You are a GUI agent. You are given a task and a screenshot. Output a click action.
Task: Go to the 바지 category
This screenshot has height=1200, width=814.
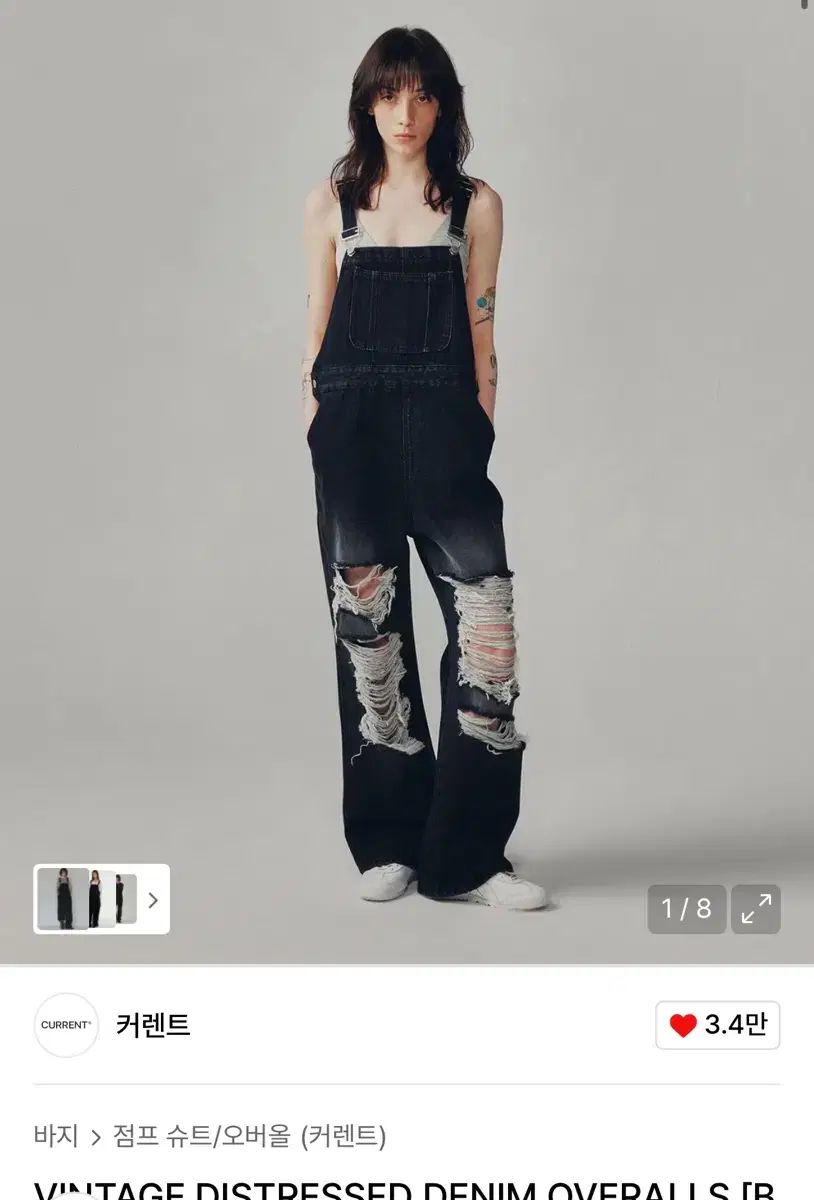point(56,1136)
